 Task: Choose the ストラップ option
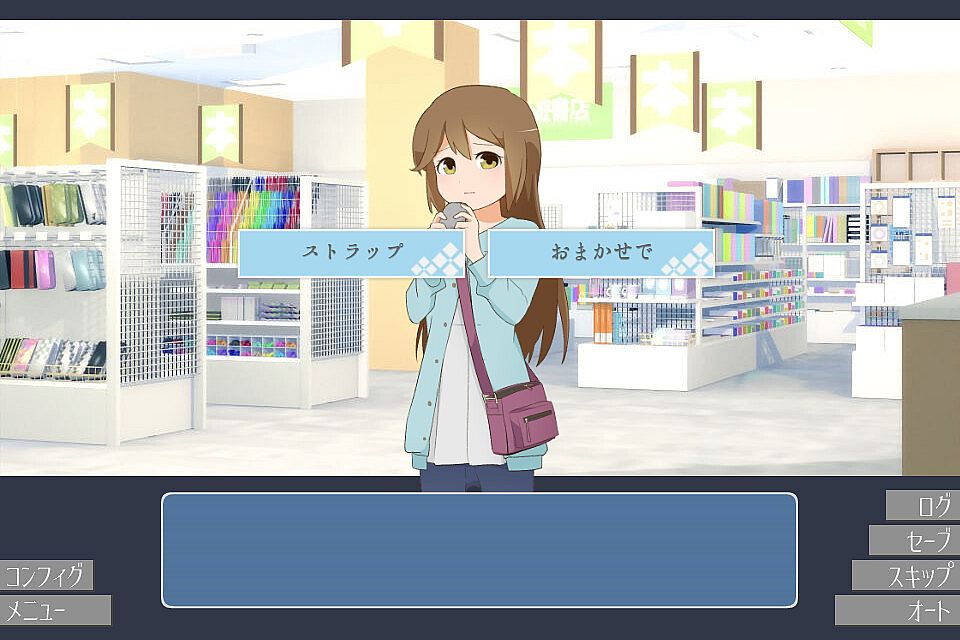pos(351,253)
